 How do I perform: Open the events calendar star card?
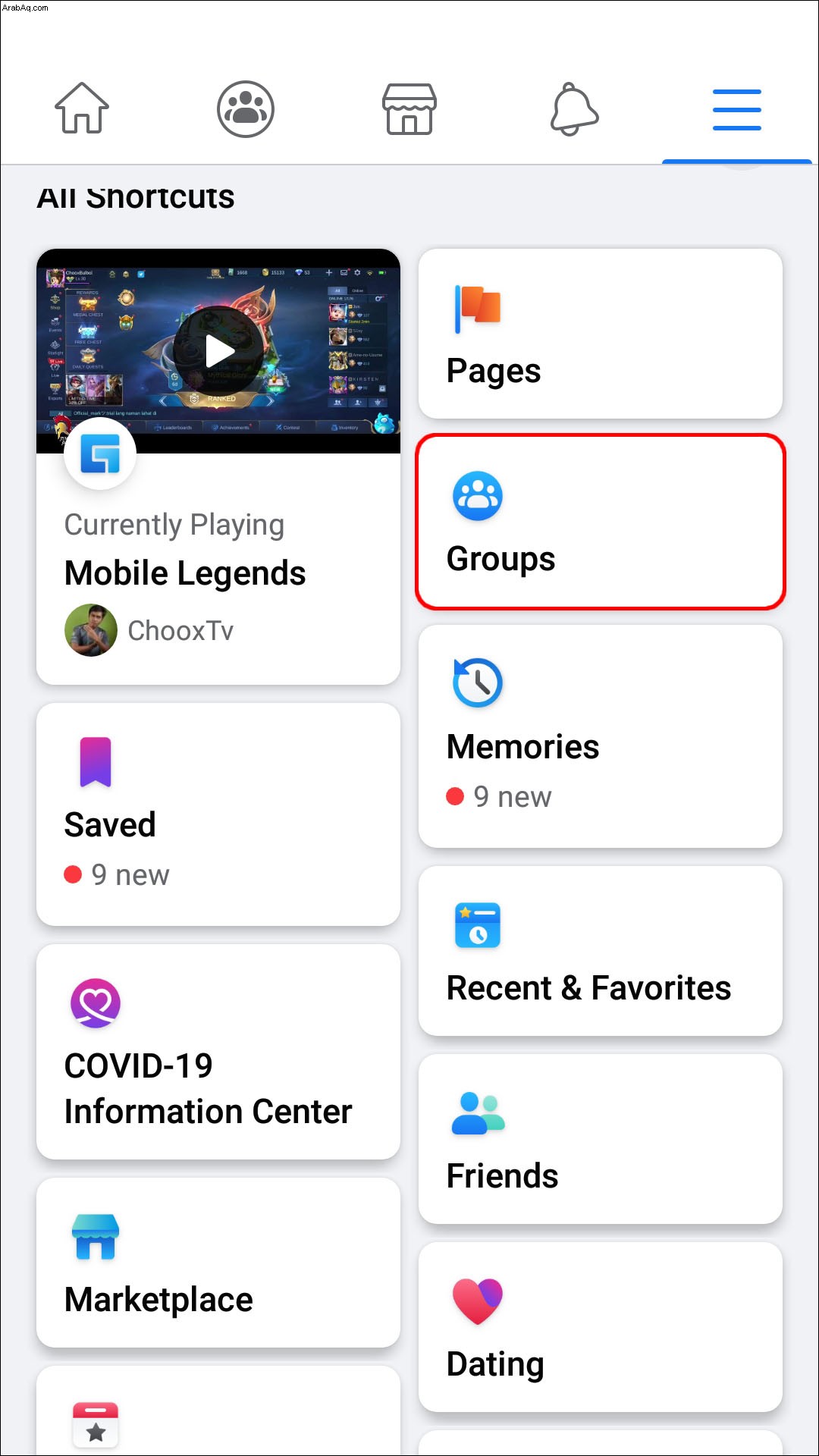point(218,1411)
